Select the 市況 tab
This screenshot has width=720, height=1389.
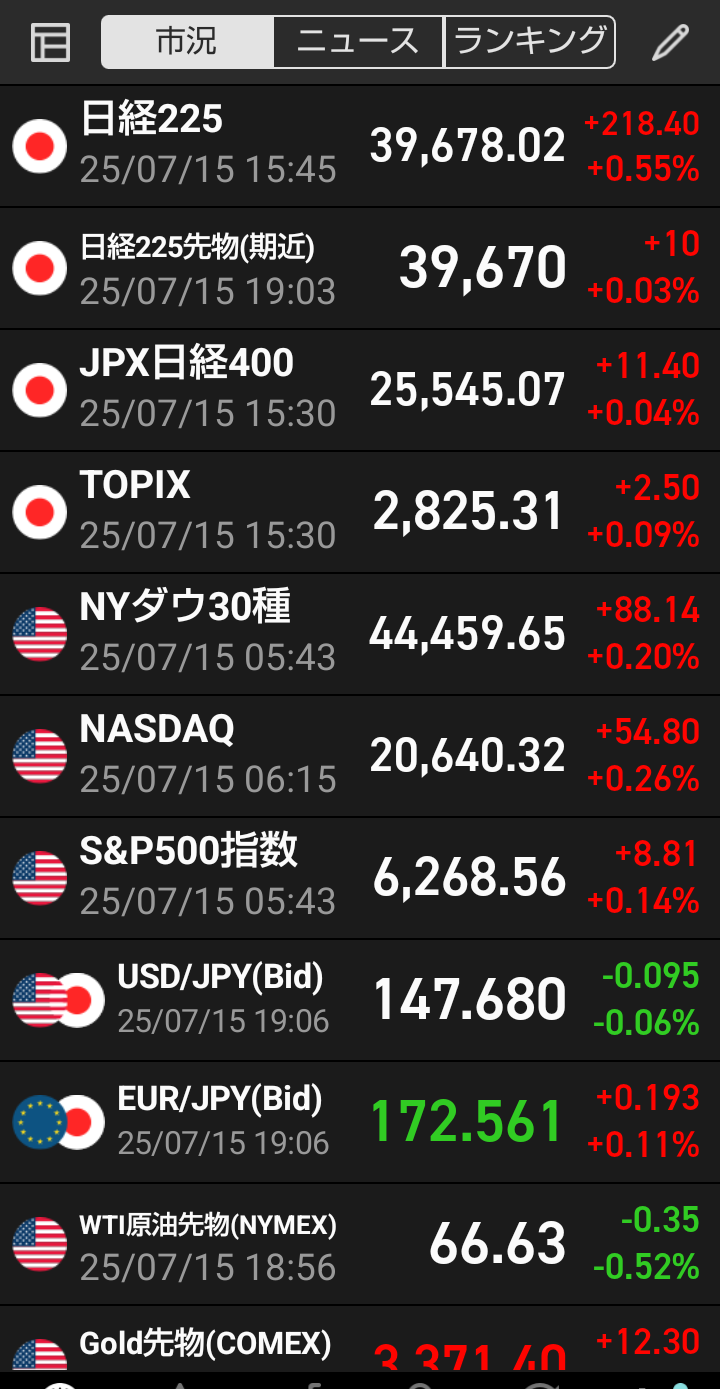coord(187,42)
